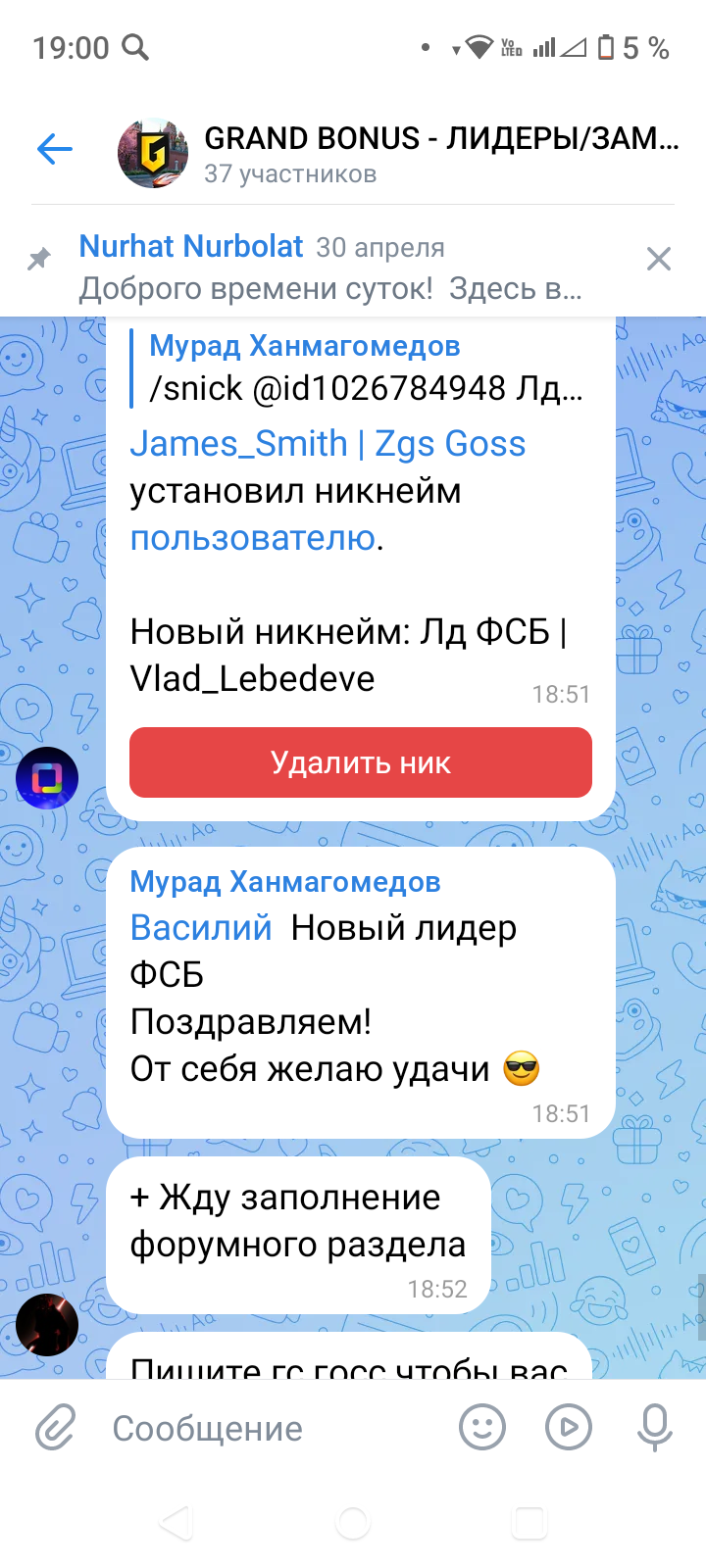Go back using the top-left arrow

coord(55,149)
